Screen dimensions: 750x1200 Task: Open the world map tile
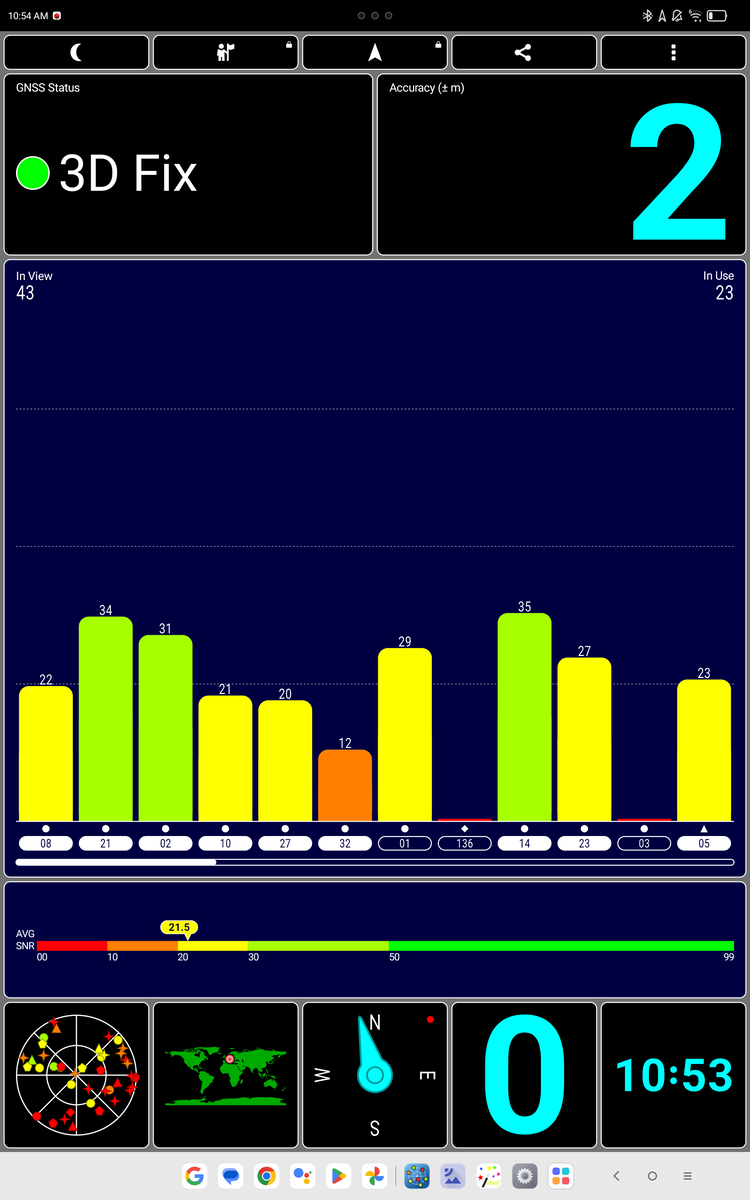[225, 1075]
